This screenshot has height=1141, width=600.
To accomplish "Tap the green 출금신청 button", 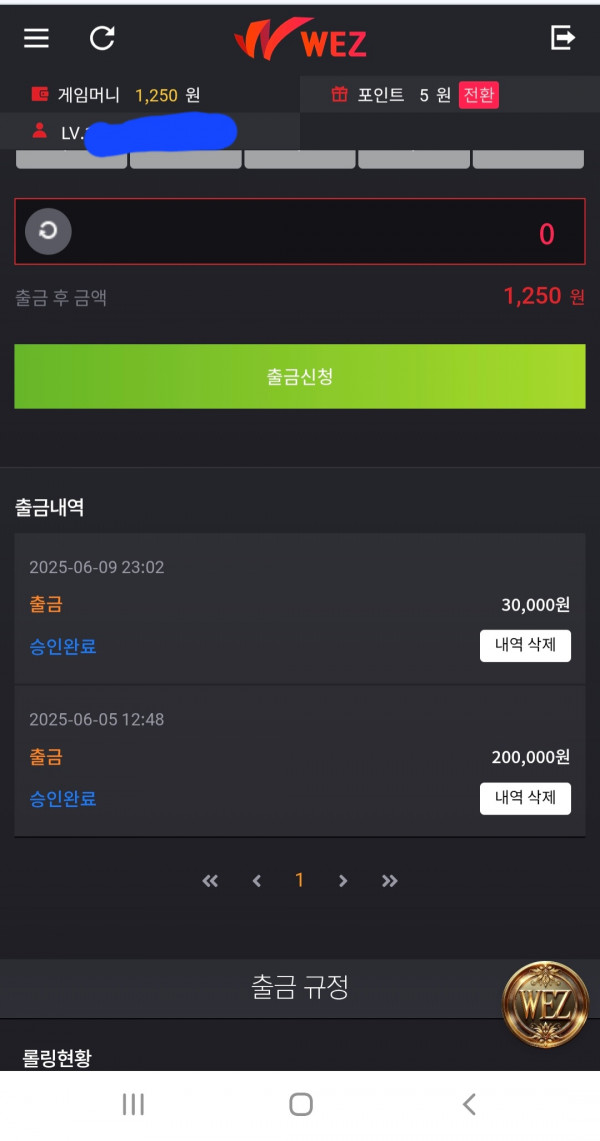I will click(x=300, y=376).
